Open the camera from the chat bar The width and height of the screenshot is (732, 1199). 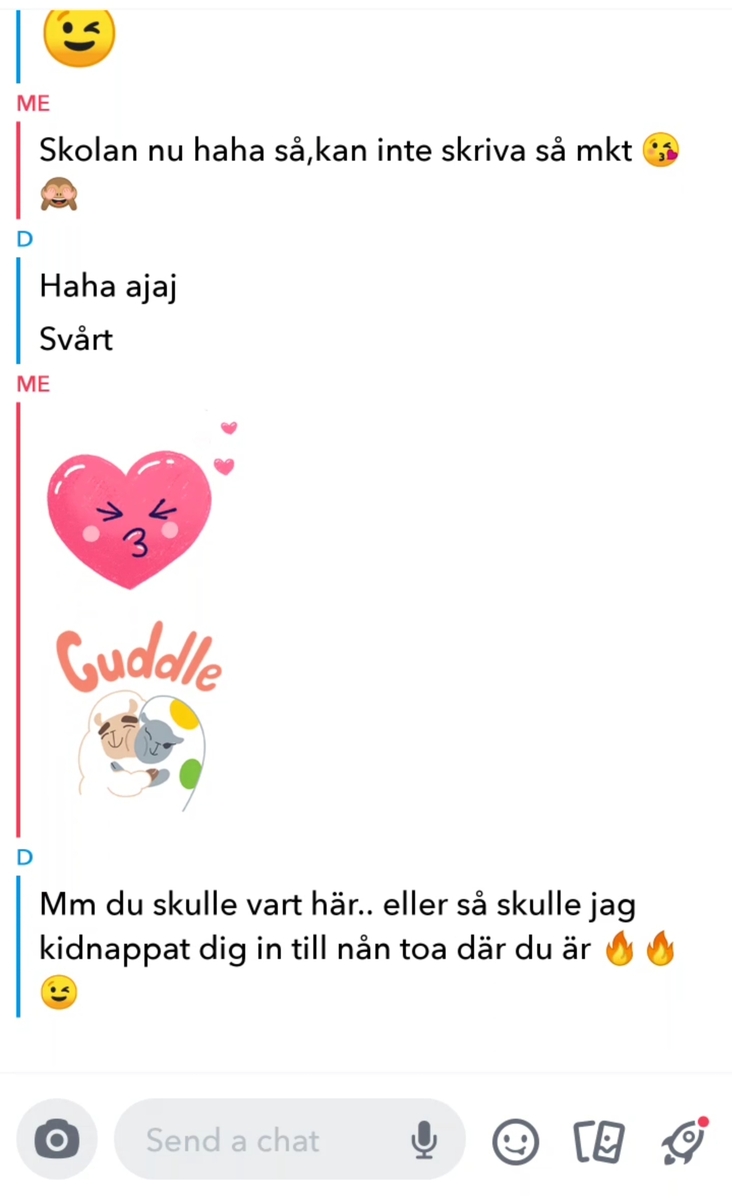57,1140
